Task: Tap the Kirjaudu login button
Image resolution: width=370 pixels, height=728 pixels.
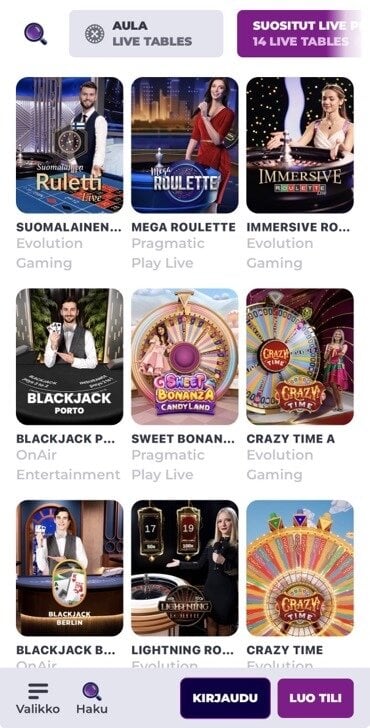Action: [x=225, y=698]
